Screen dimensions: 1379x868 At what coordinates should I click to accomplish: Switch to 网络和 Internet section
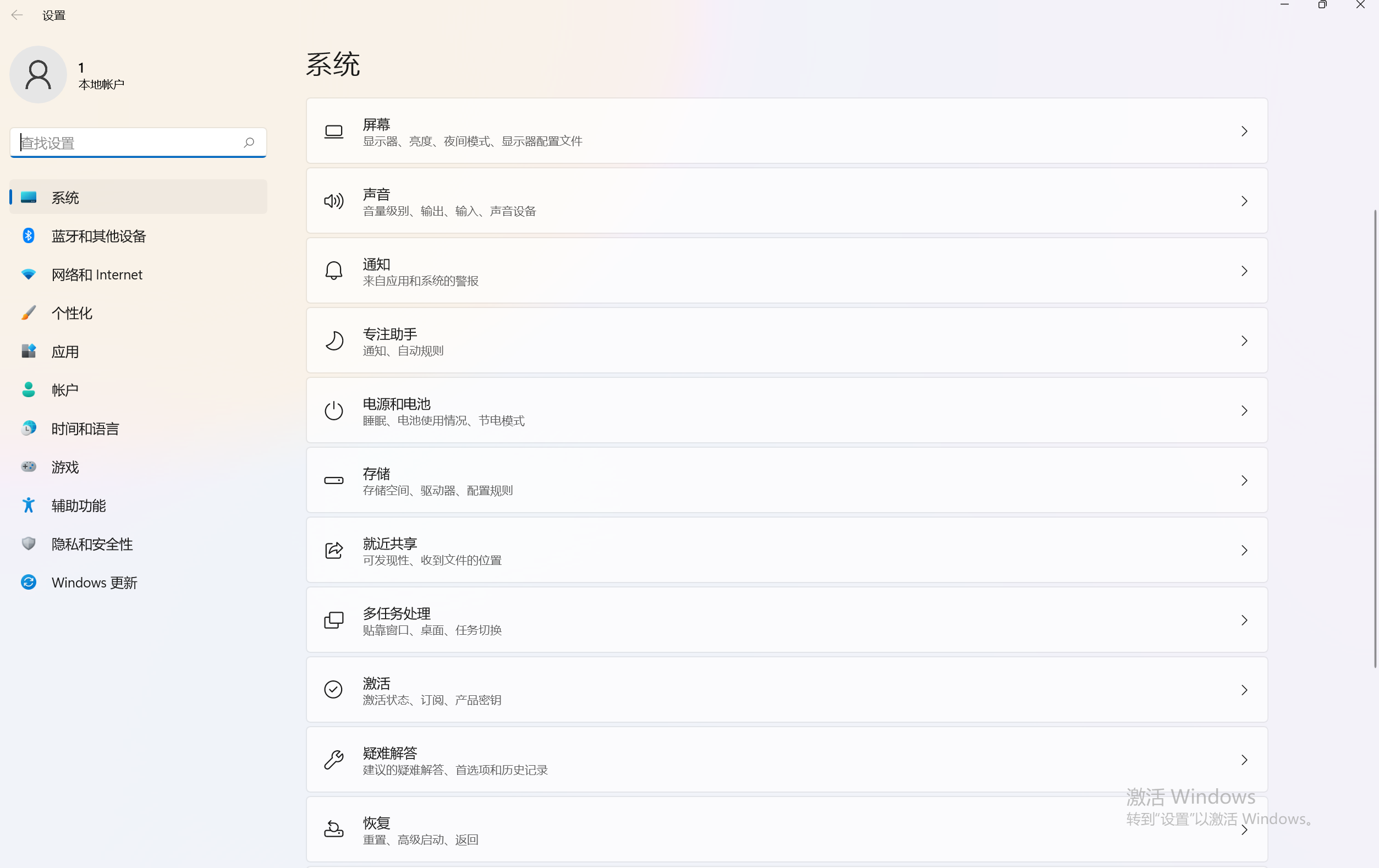(x=97, y=274)
